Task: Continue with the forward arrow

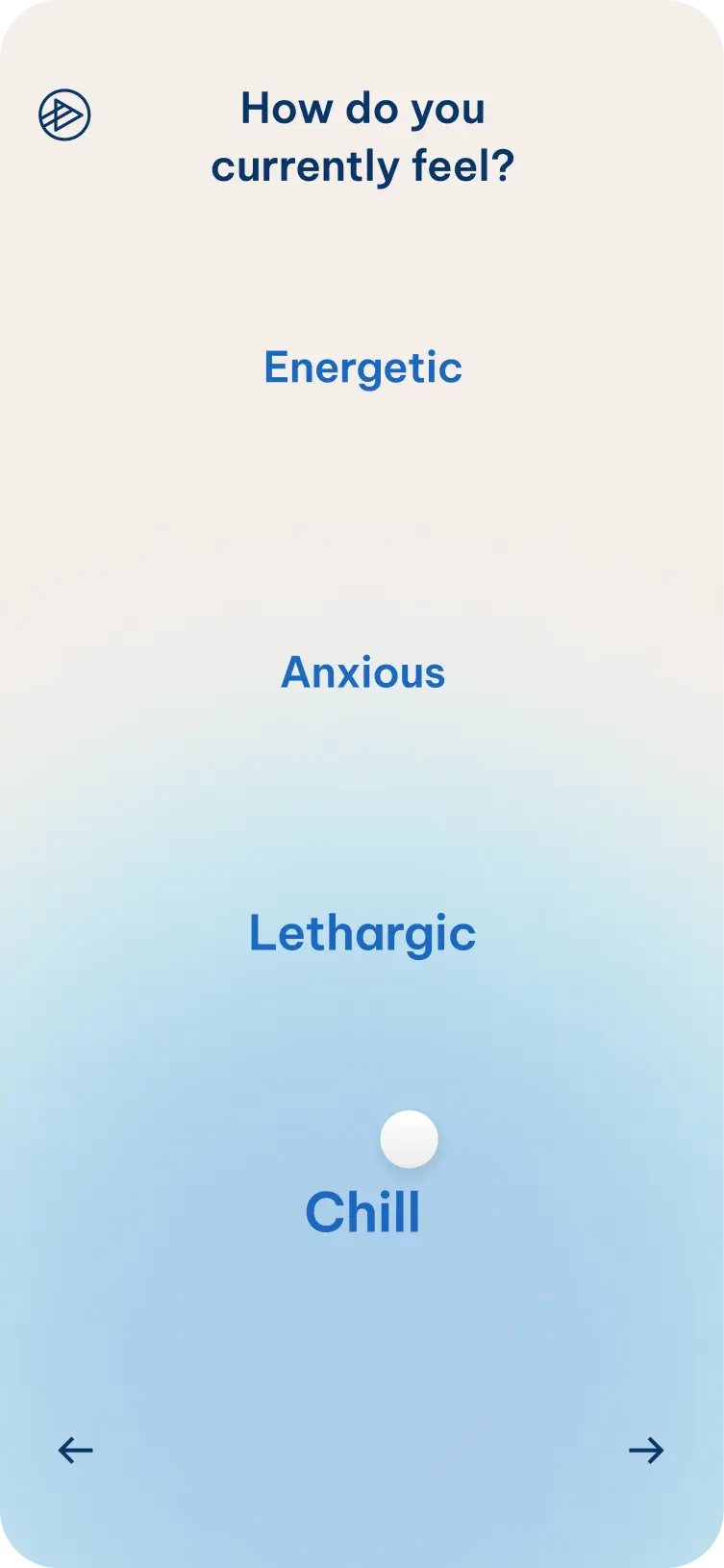Action: pyautogui.click(x=646, y=1450)
